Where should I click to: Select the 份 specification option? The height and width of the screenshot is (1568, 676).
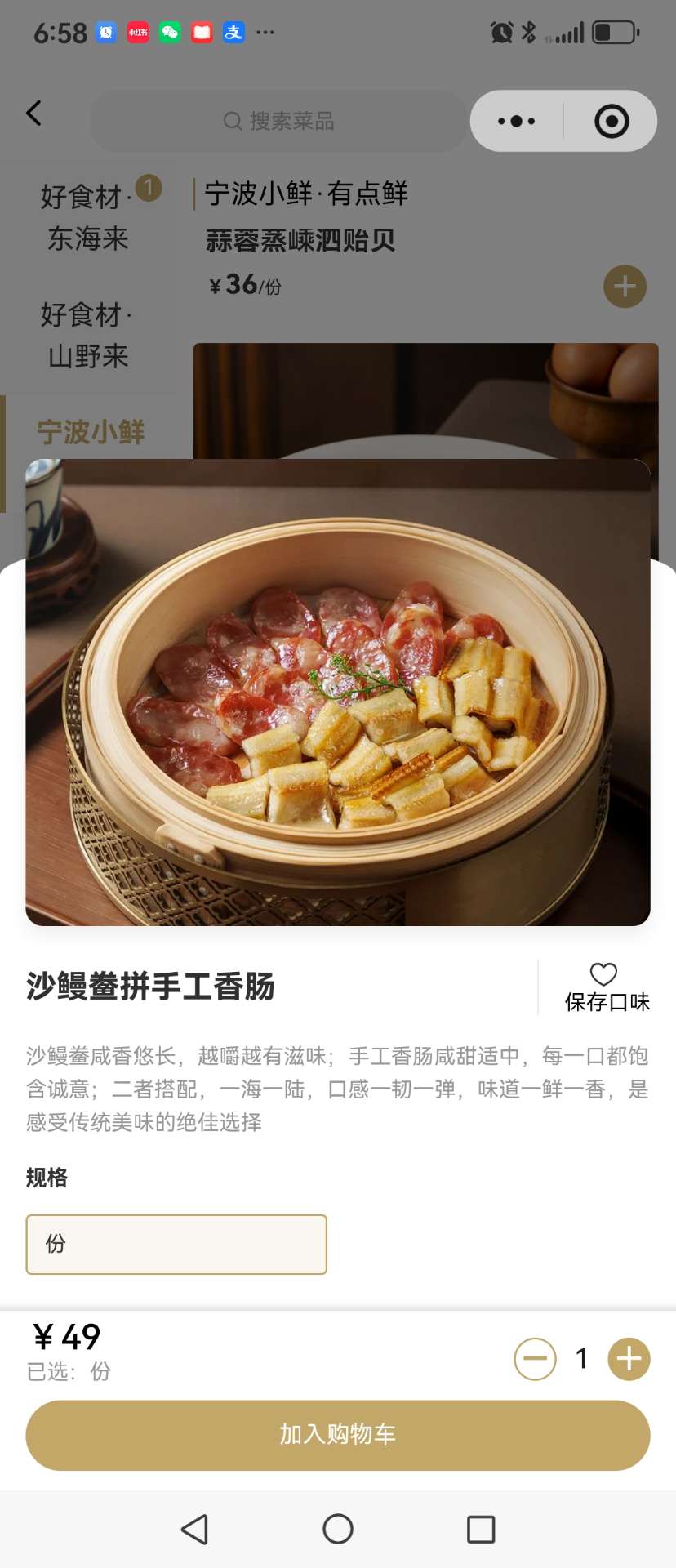(176, 1244)
